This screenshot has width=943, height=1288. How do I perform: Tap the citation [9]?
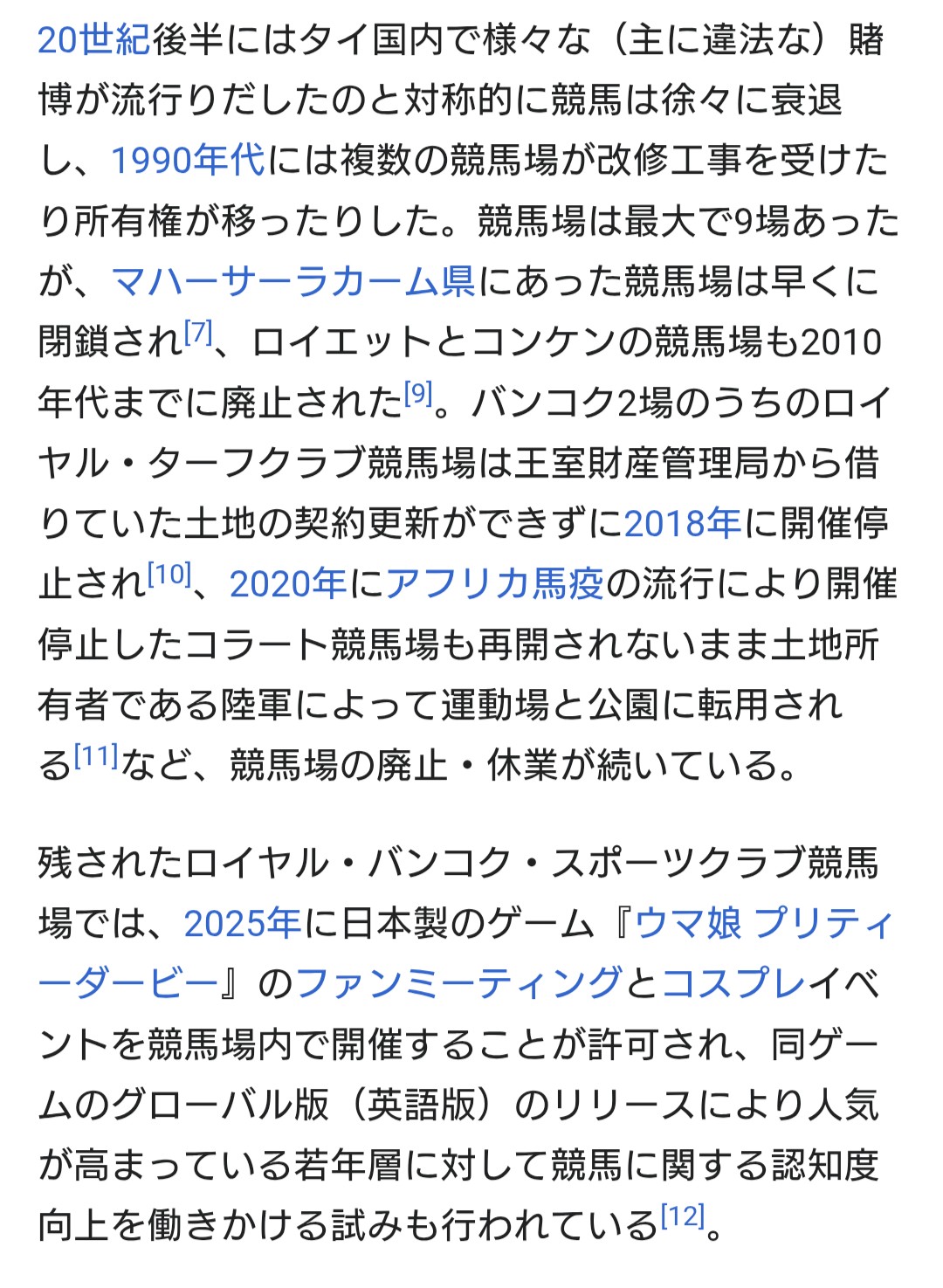[x=418, y=394]
